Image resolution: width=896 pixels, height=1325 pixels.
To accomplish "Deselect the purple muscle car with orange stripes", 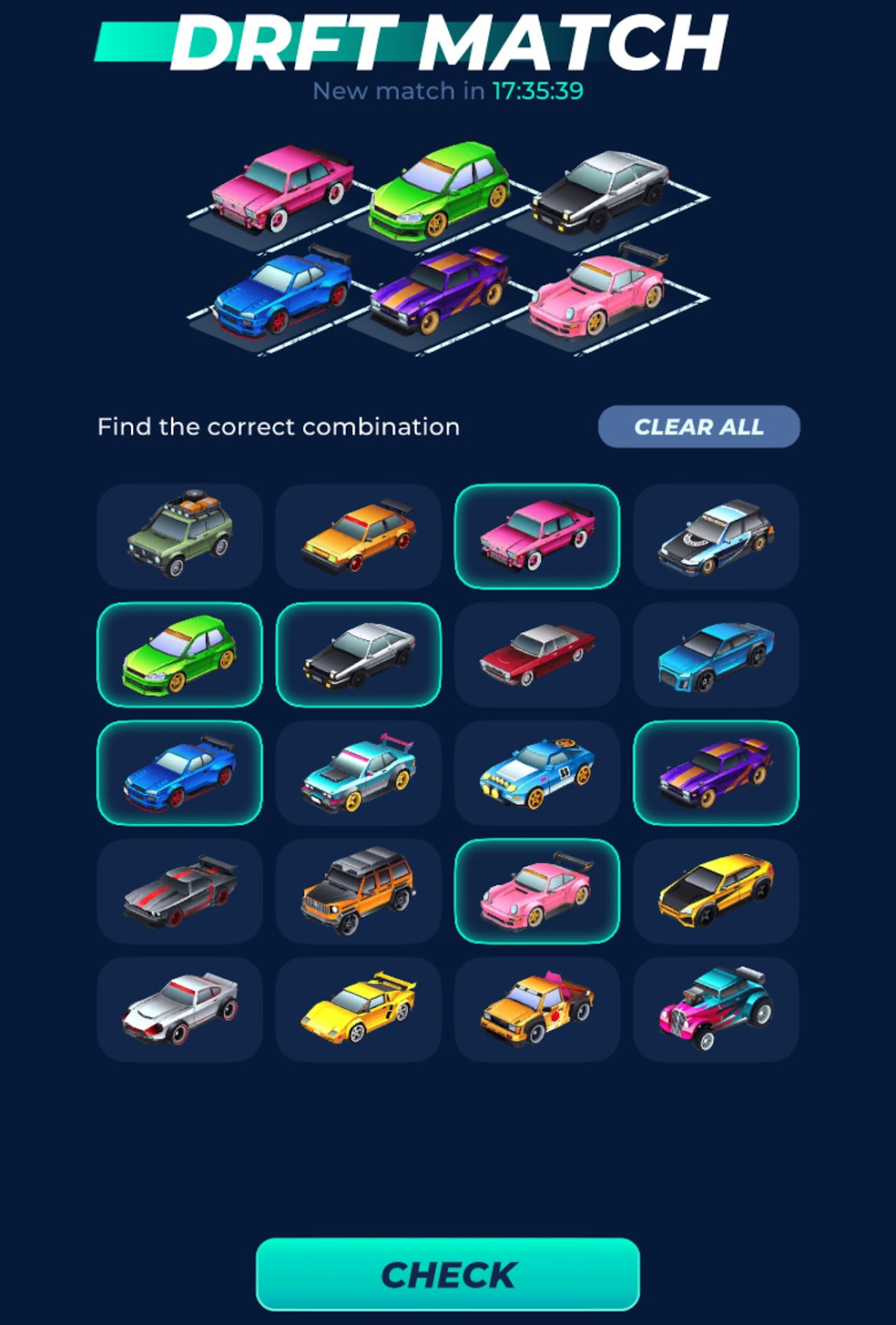I will [x=716, y=773].
